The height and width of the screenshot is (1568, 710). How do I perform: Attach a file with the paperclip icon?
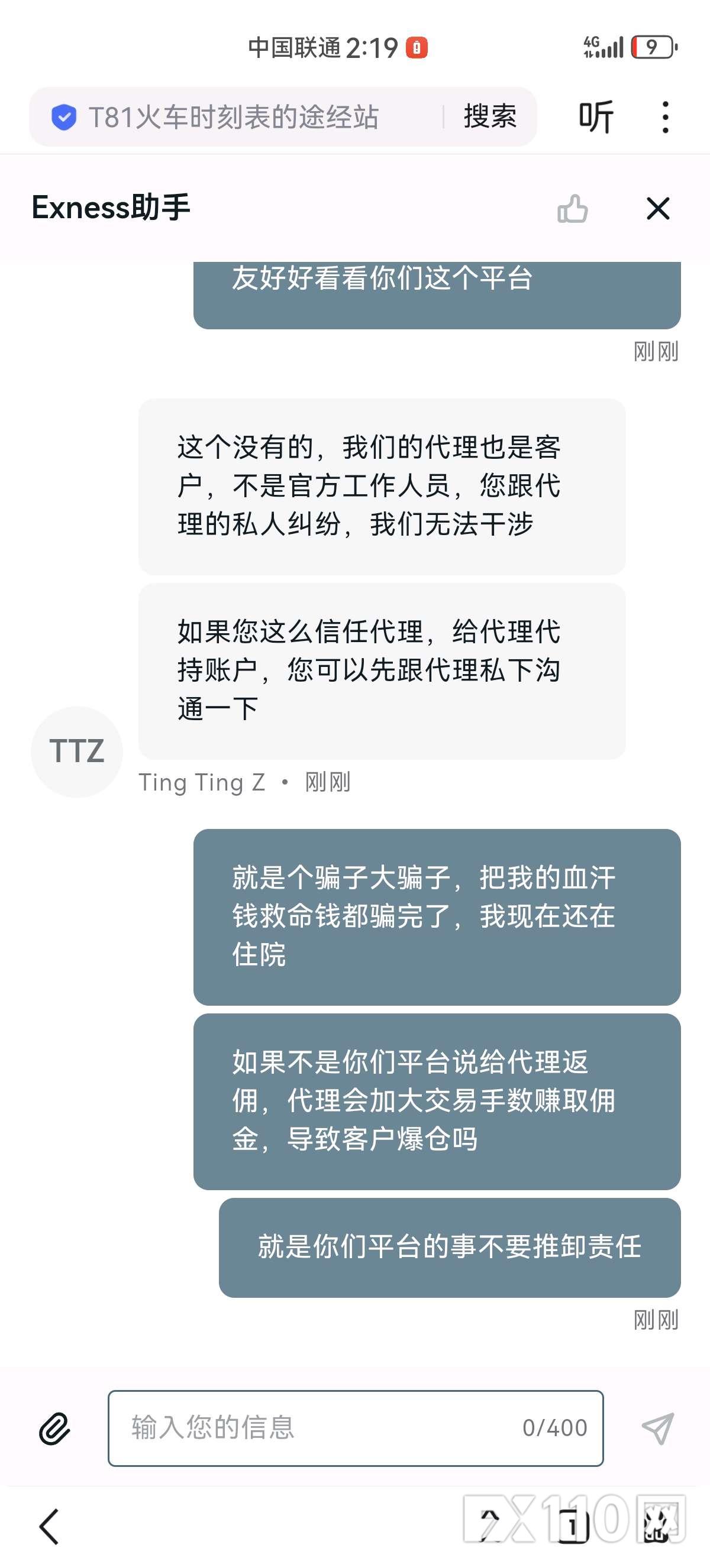(x=55, y=1428)
